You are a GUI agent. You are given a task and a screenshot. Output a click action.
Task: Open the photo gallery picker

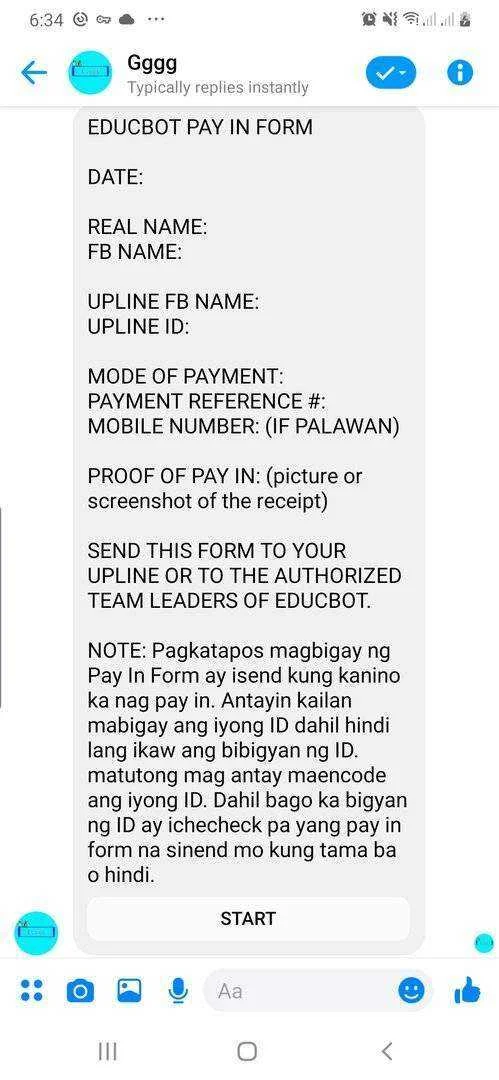tap(129, 990)
